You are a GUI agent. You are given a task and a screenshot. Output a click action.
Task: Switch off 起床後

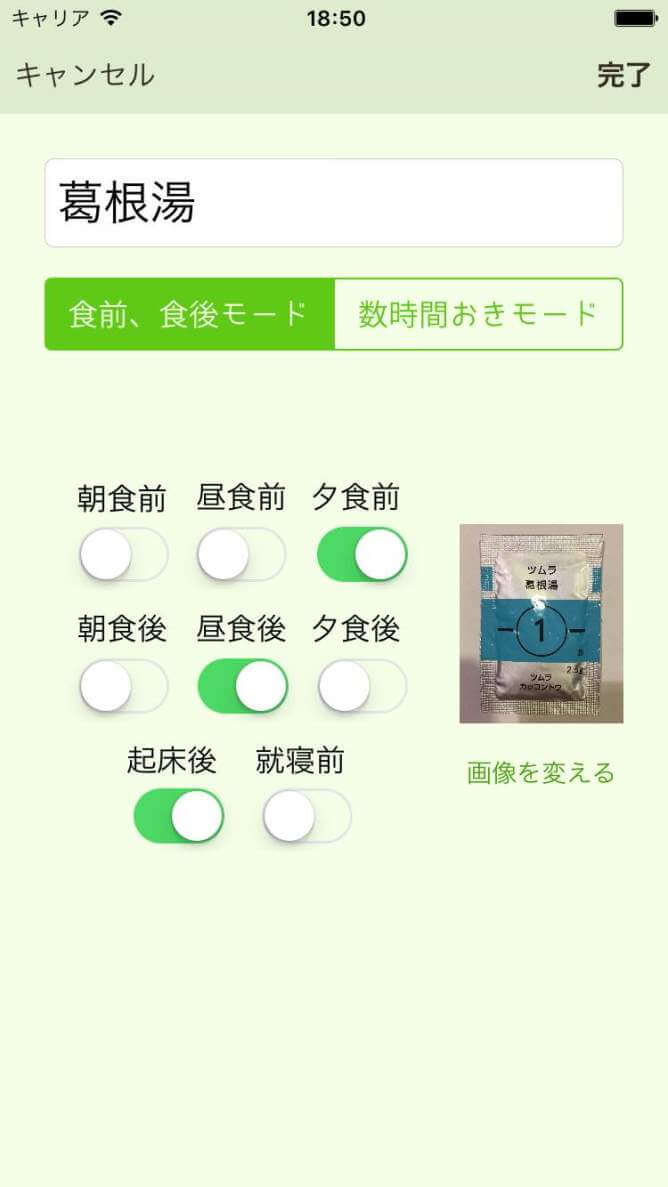pyautogui.click(x=178, y=816)
